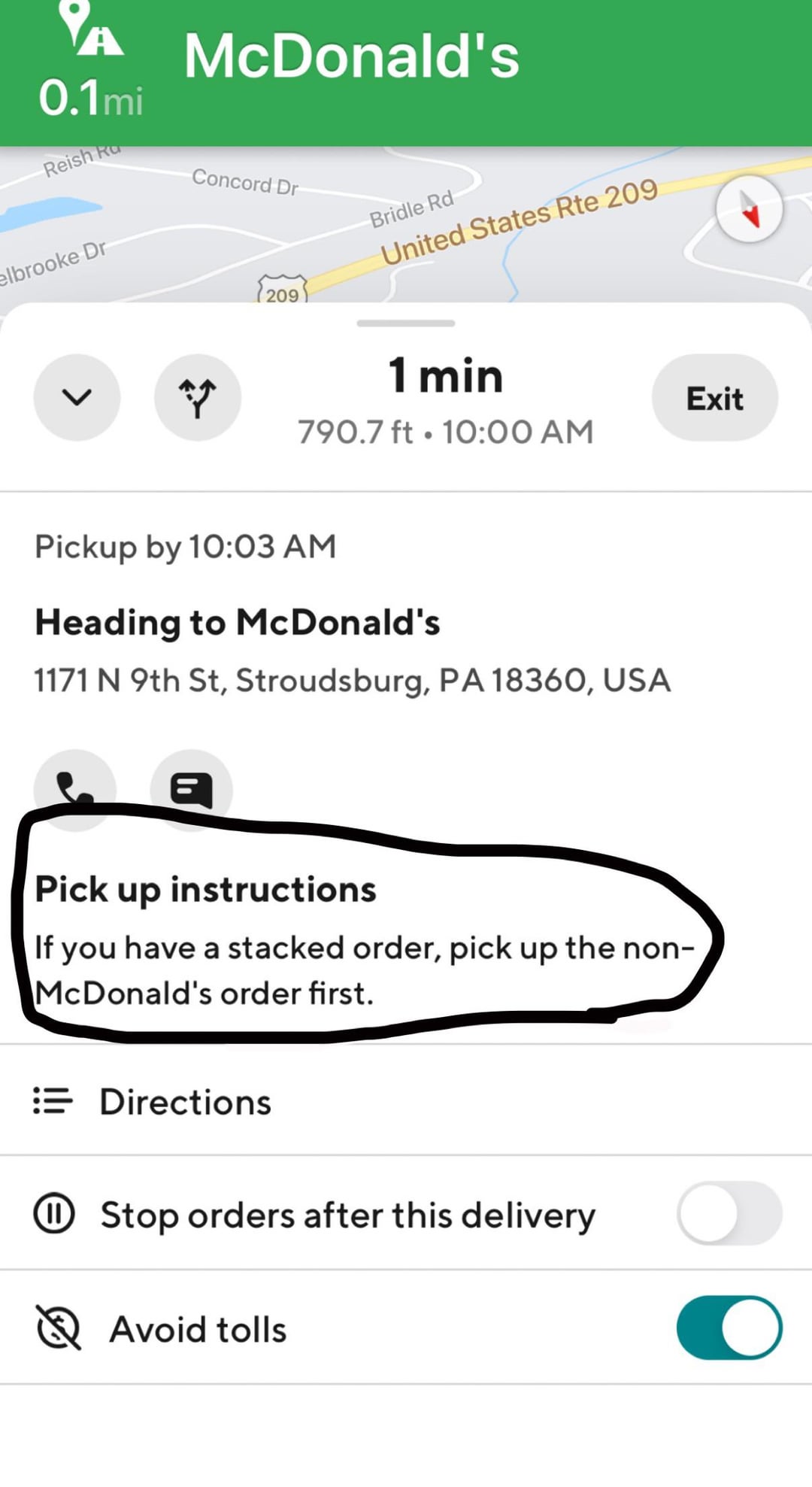Turn off Avoid tolls
This screenshot has width=812, height=1487.
[729, 1328]
